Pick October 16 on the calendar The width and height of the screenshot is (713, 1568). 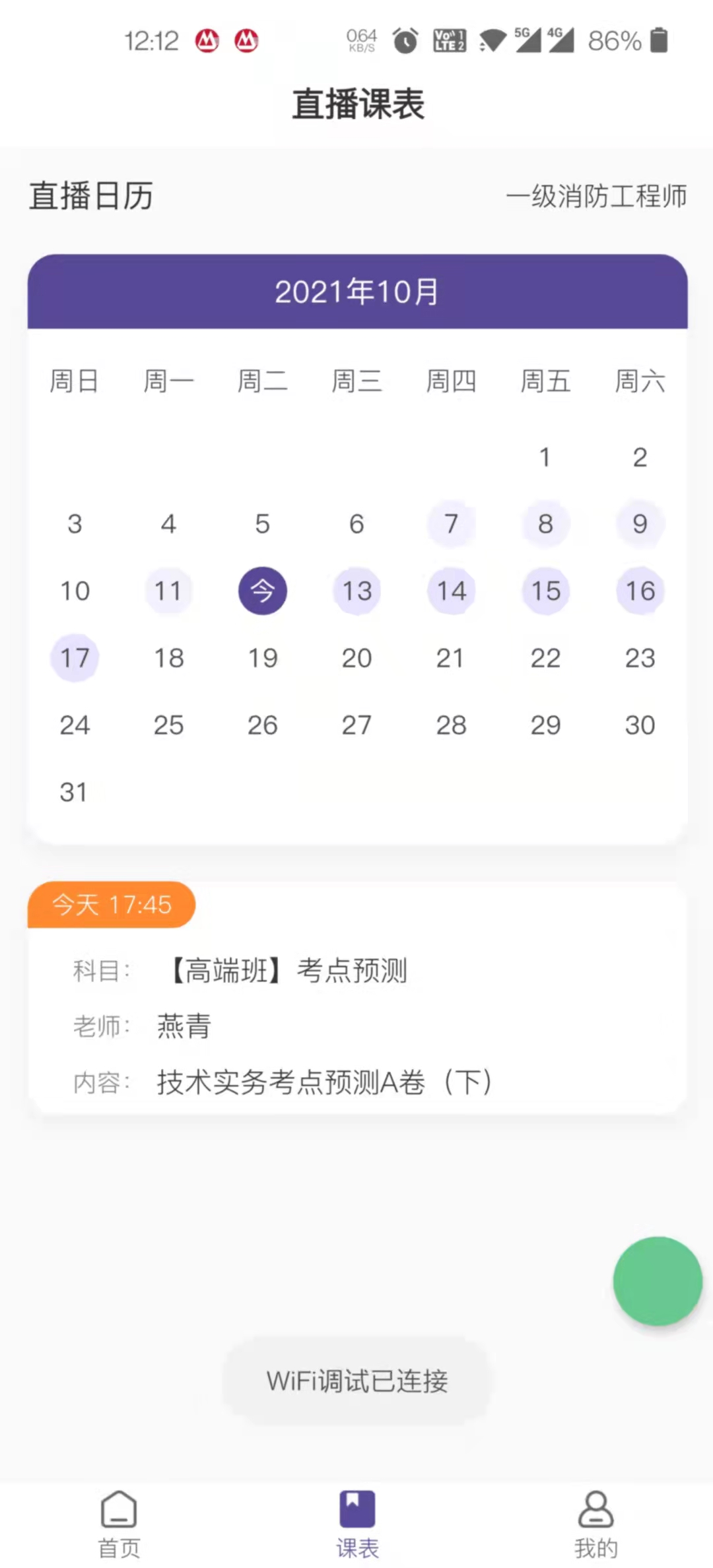pyautogui.click(x=640, y=591)
